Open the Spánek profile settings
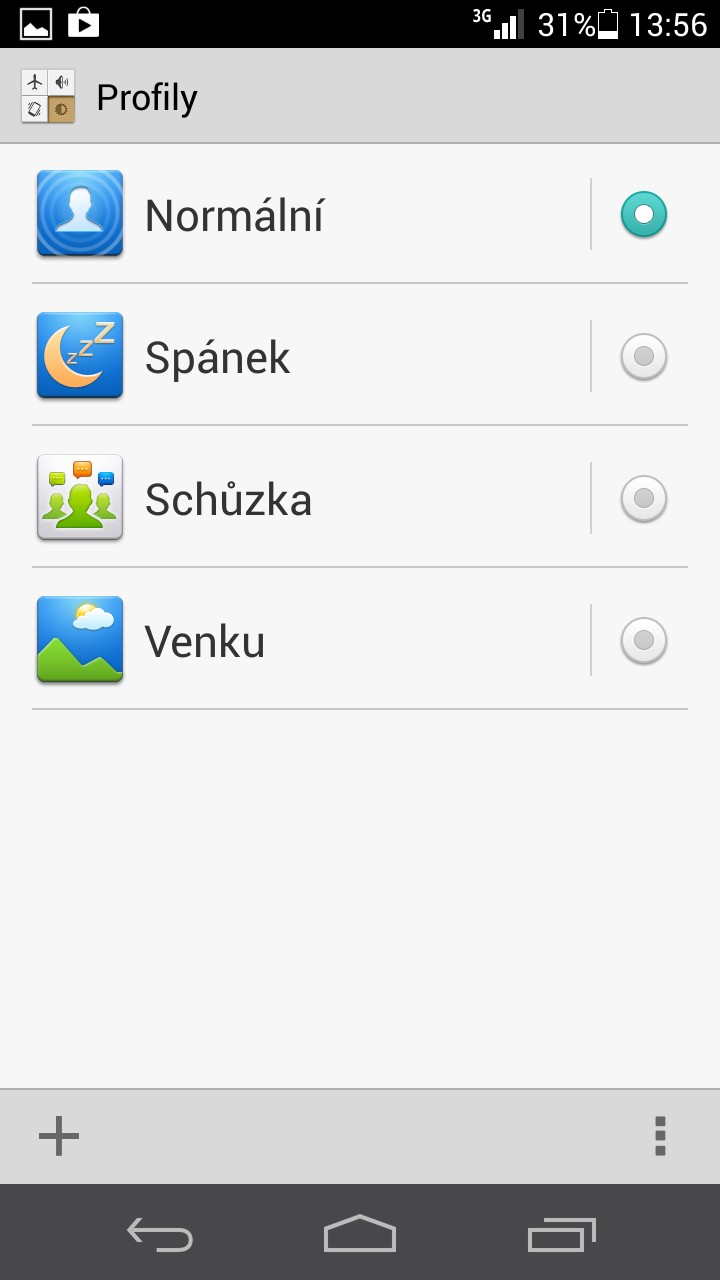The height and width of the screenshot is (1280, 720). click(x=310, y=356)
